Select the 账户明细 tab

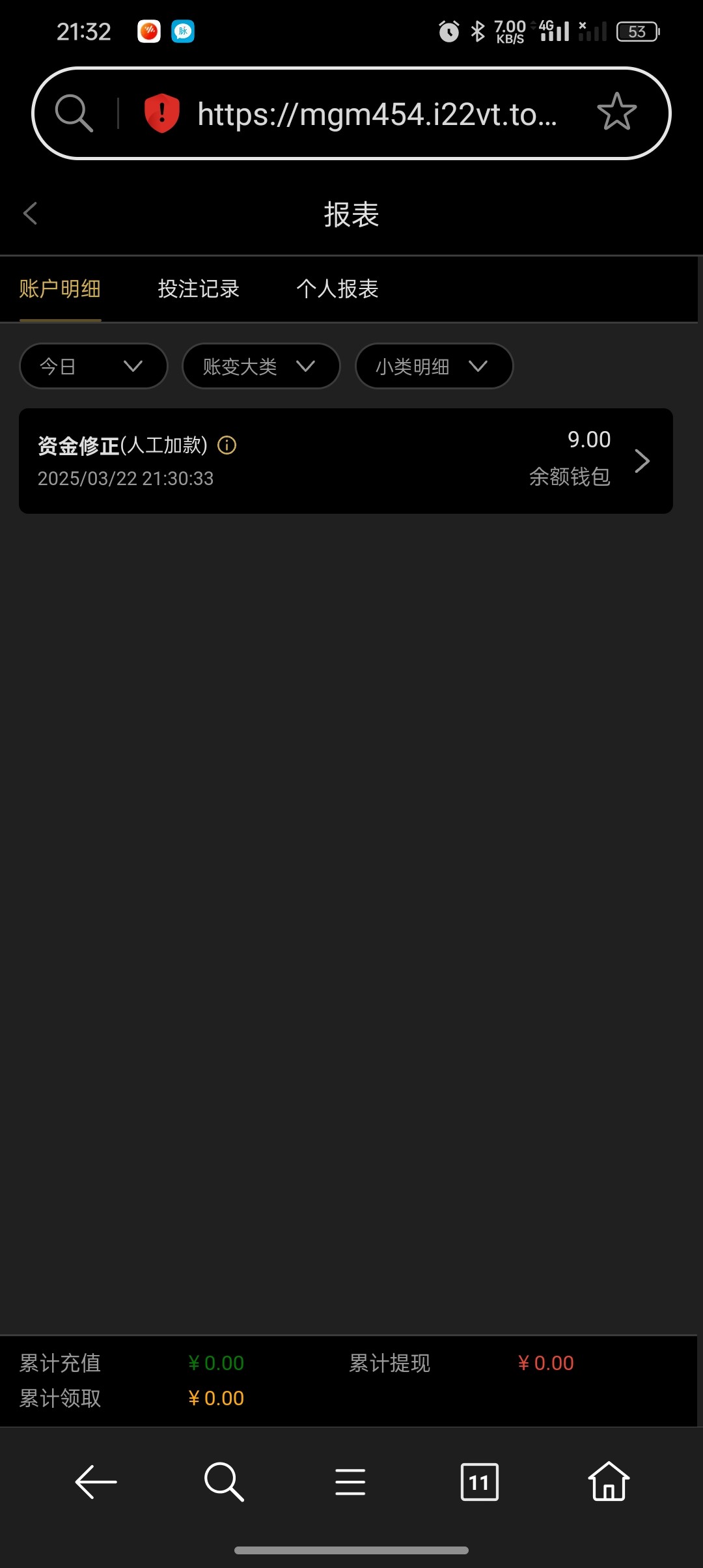pos(60,288)
